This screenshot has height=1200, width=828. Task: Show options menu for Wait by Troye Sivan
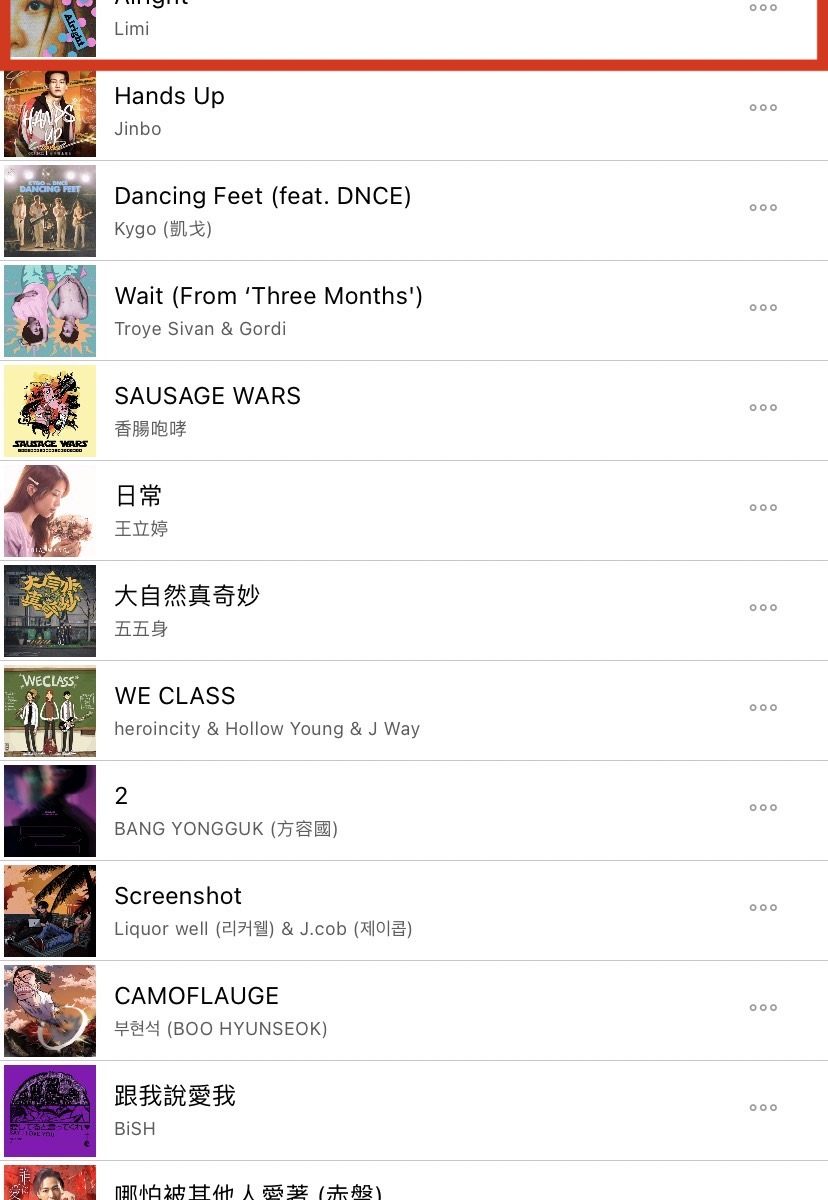pyautogui.click(x=763, y=308)
